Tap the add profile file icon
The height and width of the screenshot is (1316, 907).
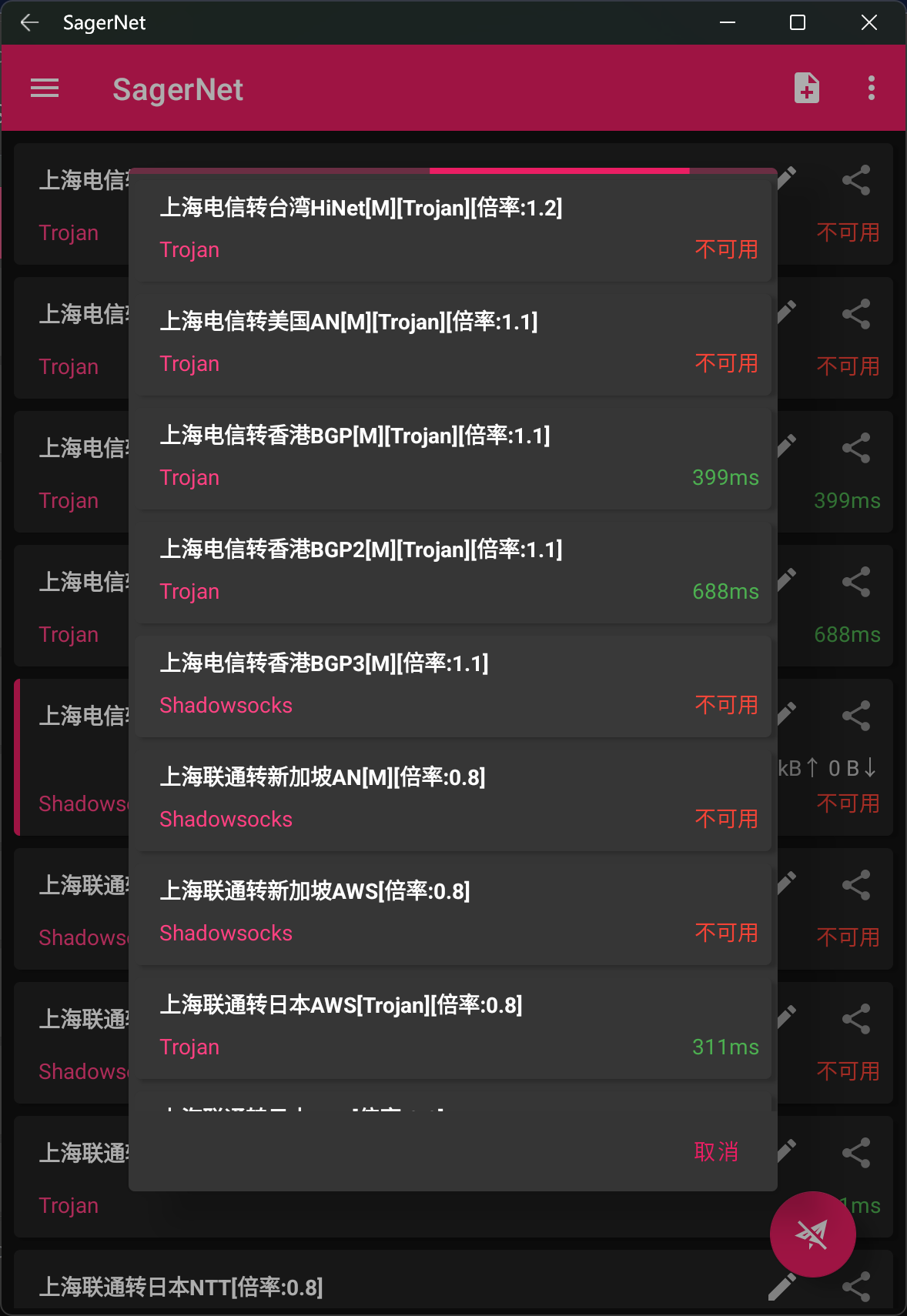point(806,89)
